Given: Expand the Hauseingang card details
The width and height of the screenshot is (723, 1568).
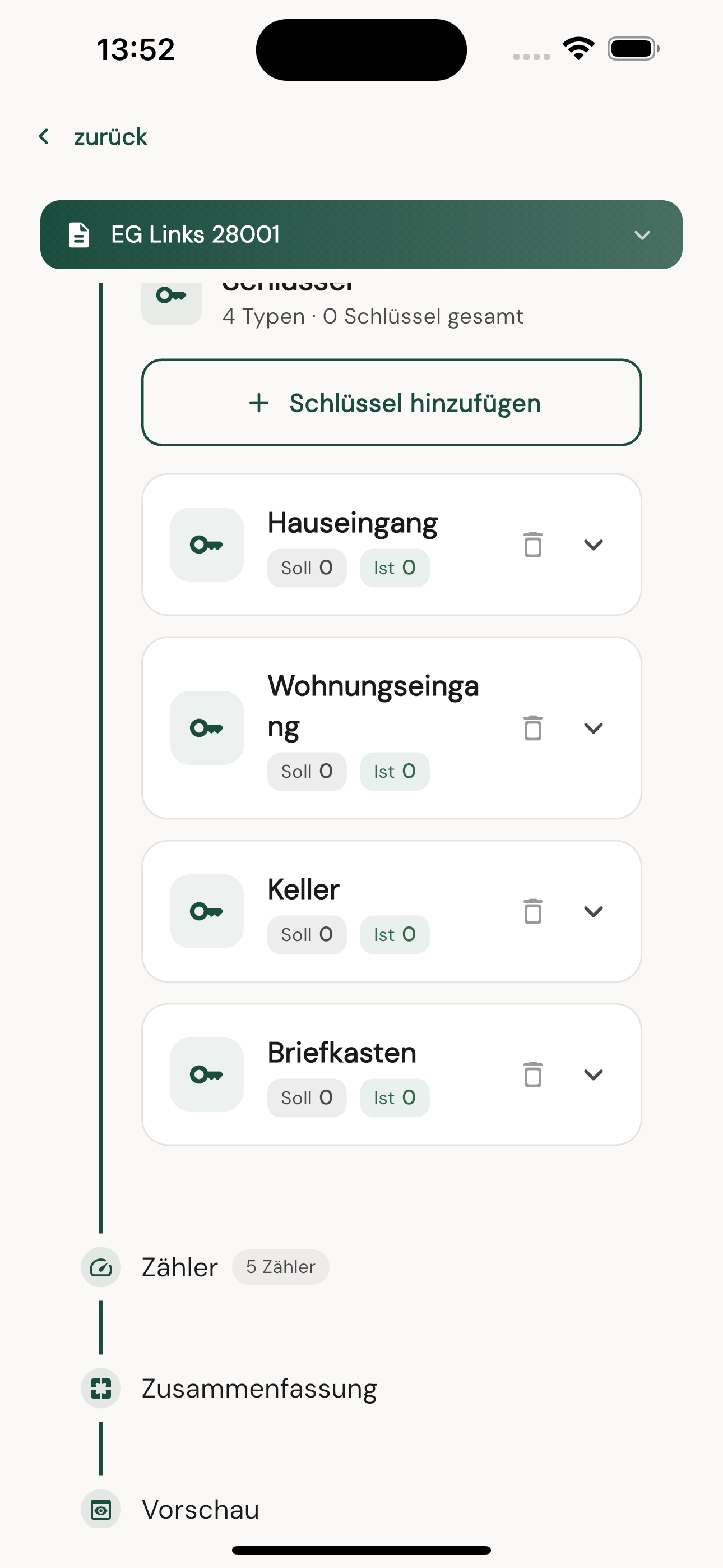Looking at the screenshot, I should pyautogui.click(x=594, y=544).
